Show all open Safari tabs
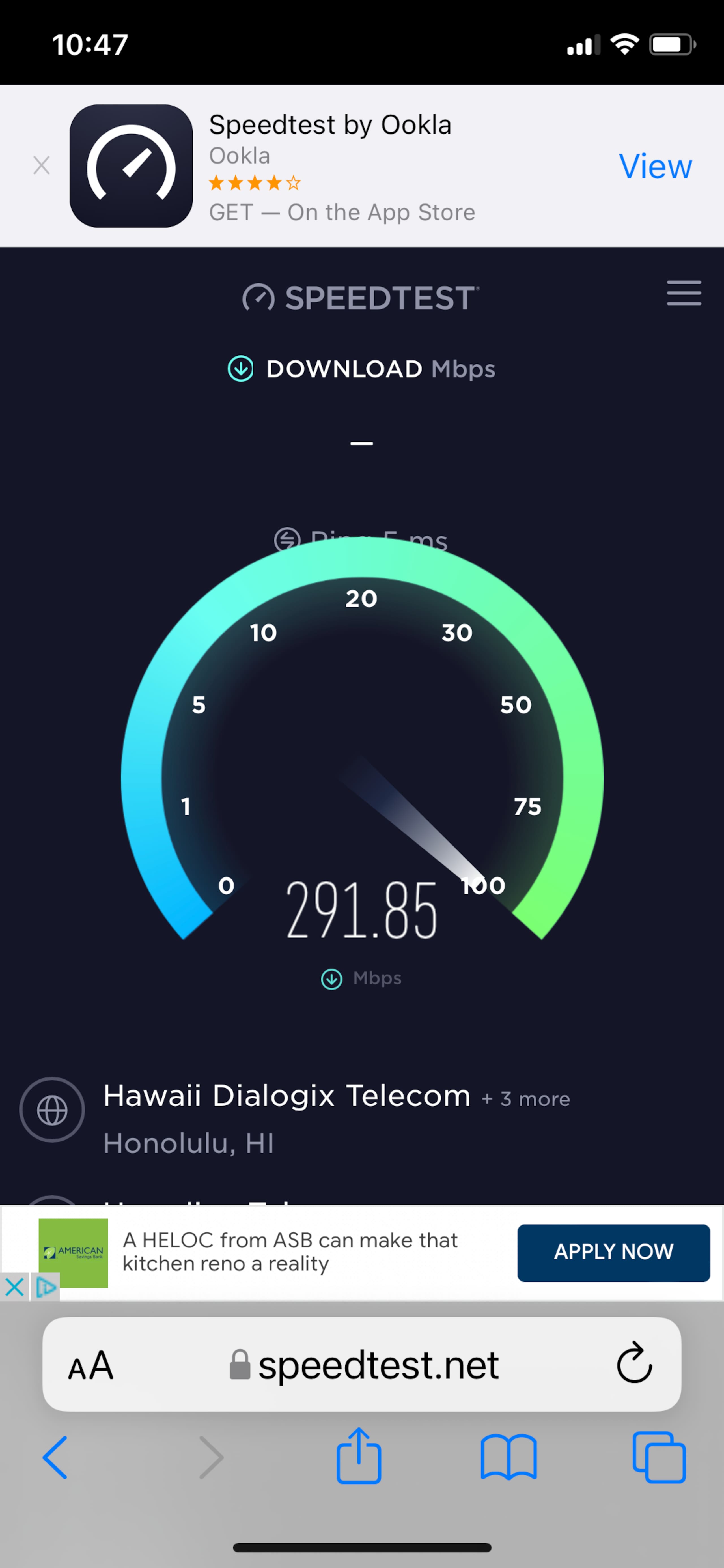 659,1457
